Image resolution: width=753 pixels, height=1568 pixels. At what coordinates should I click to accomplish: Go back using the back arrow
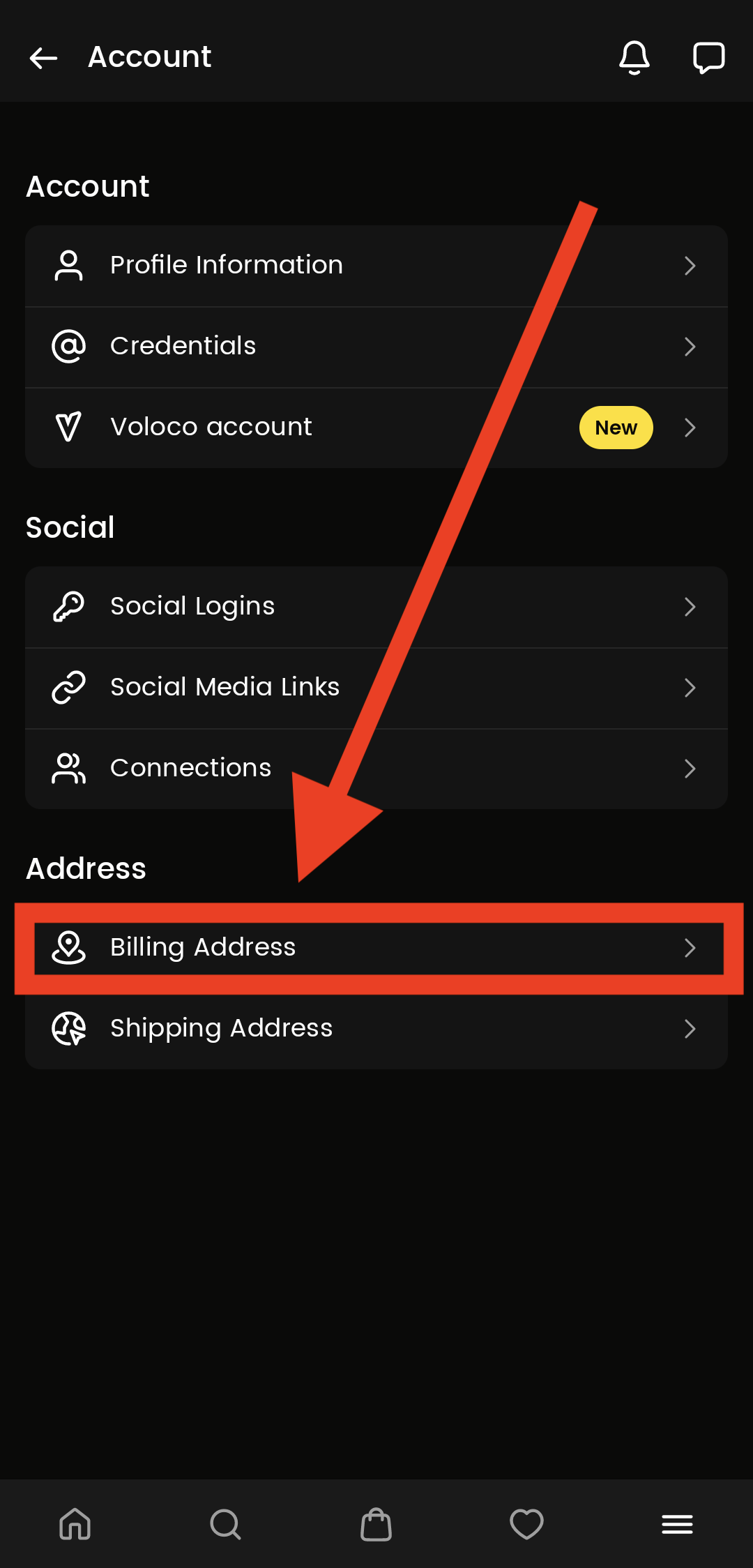coord(43,58)
